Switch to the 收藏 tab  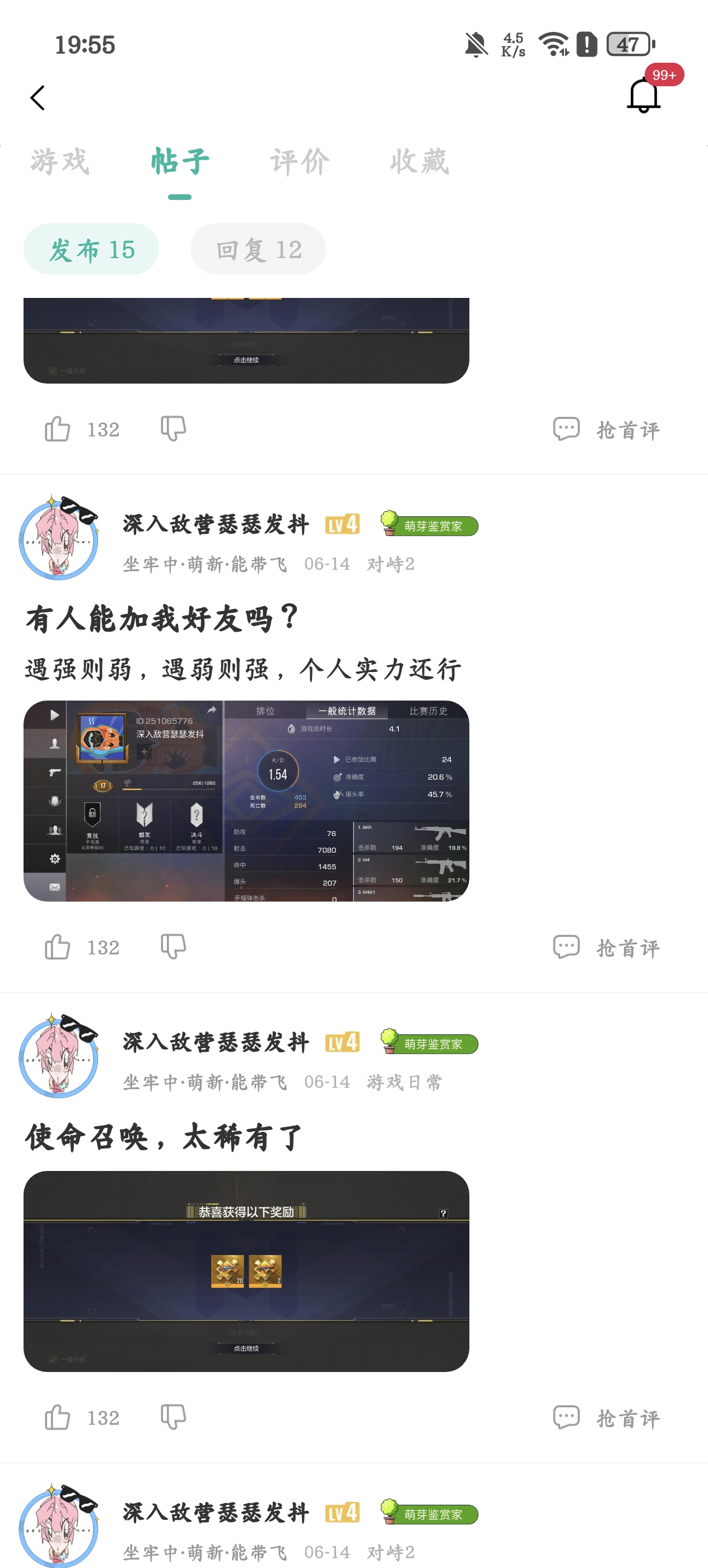(420, 162)
